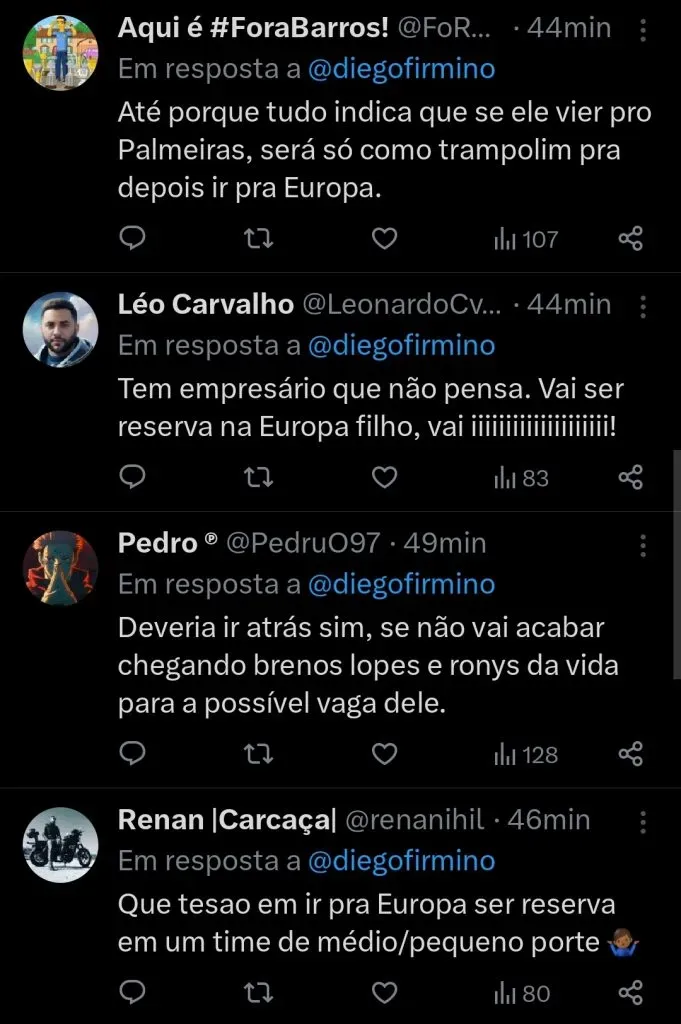
Task: Open more options on Léo Carvalho's tweet
Action: [643, 305]
